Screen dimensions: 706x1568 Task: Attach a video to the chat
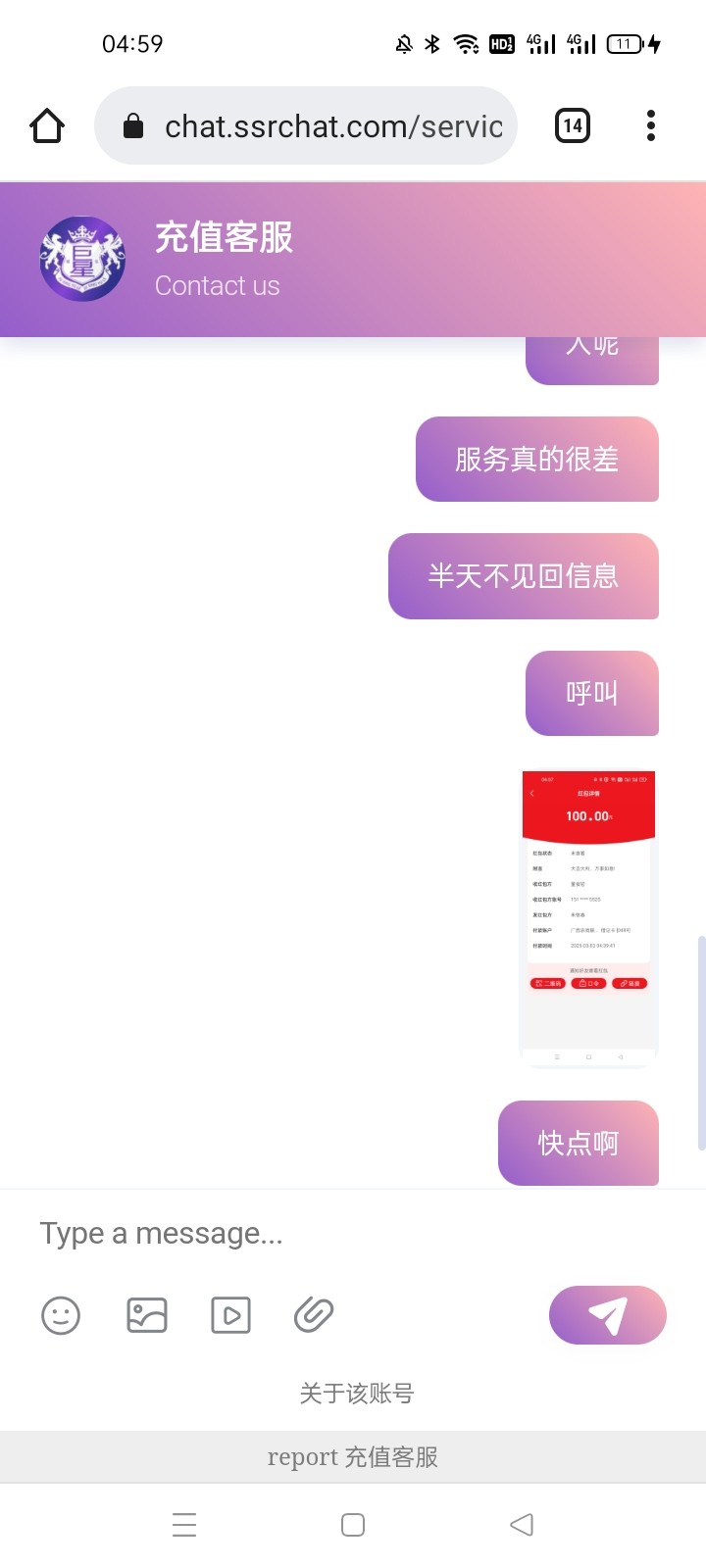click(231, 1315)
